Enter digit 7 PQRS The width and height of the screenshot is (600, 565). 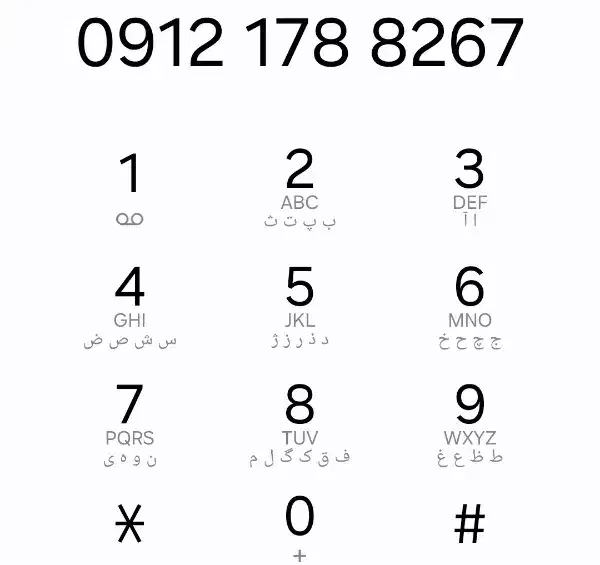pos(130,422)
